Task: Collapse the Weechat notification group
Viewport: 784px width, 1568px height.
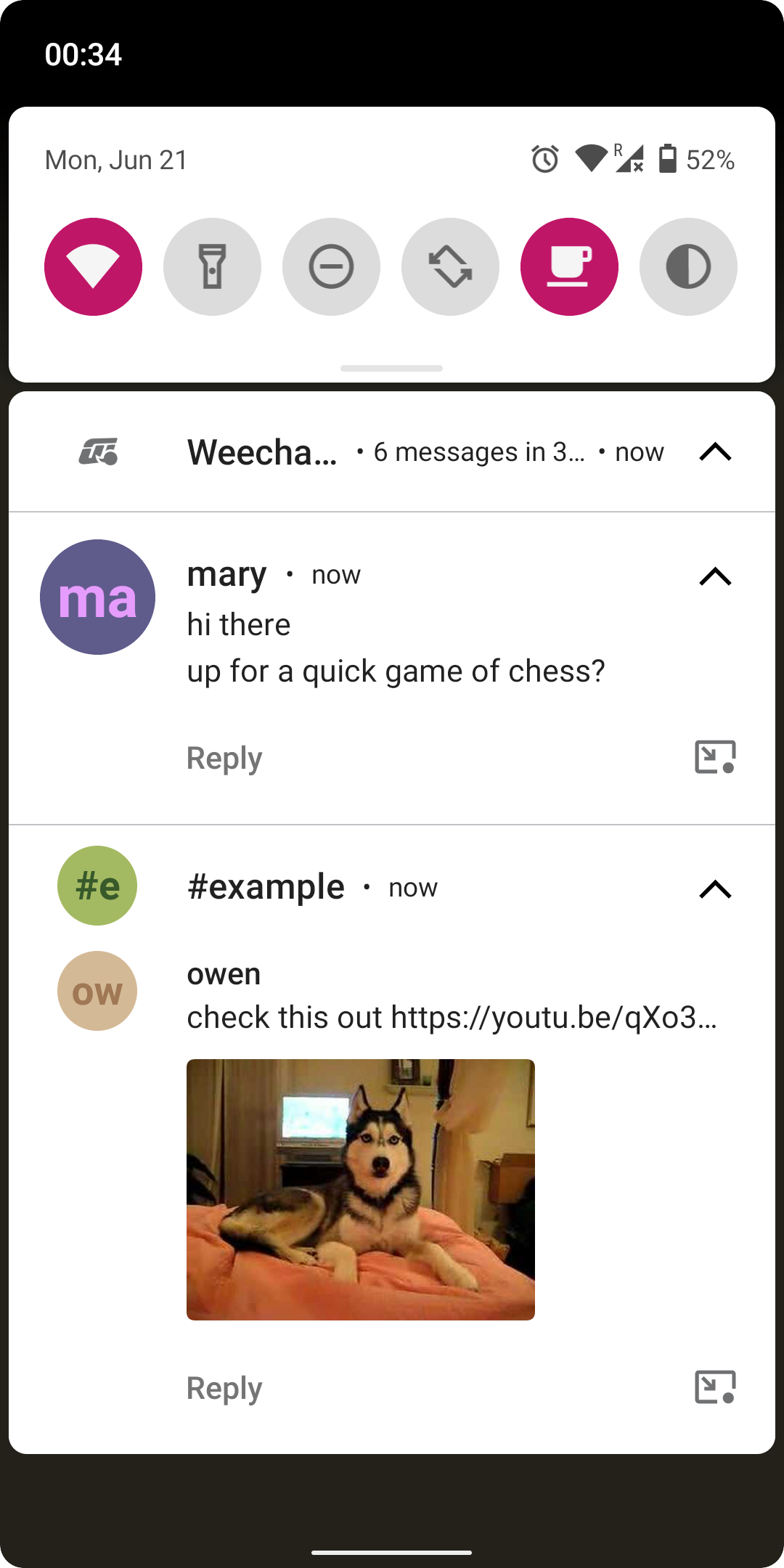Action: click(715, 452)
